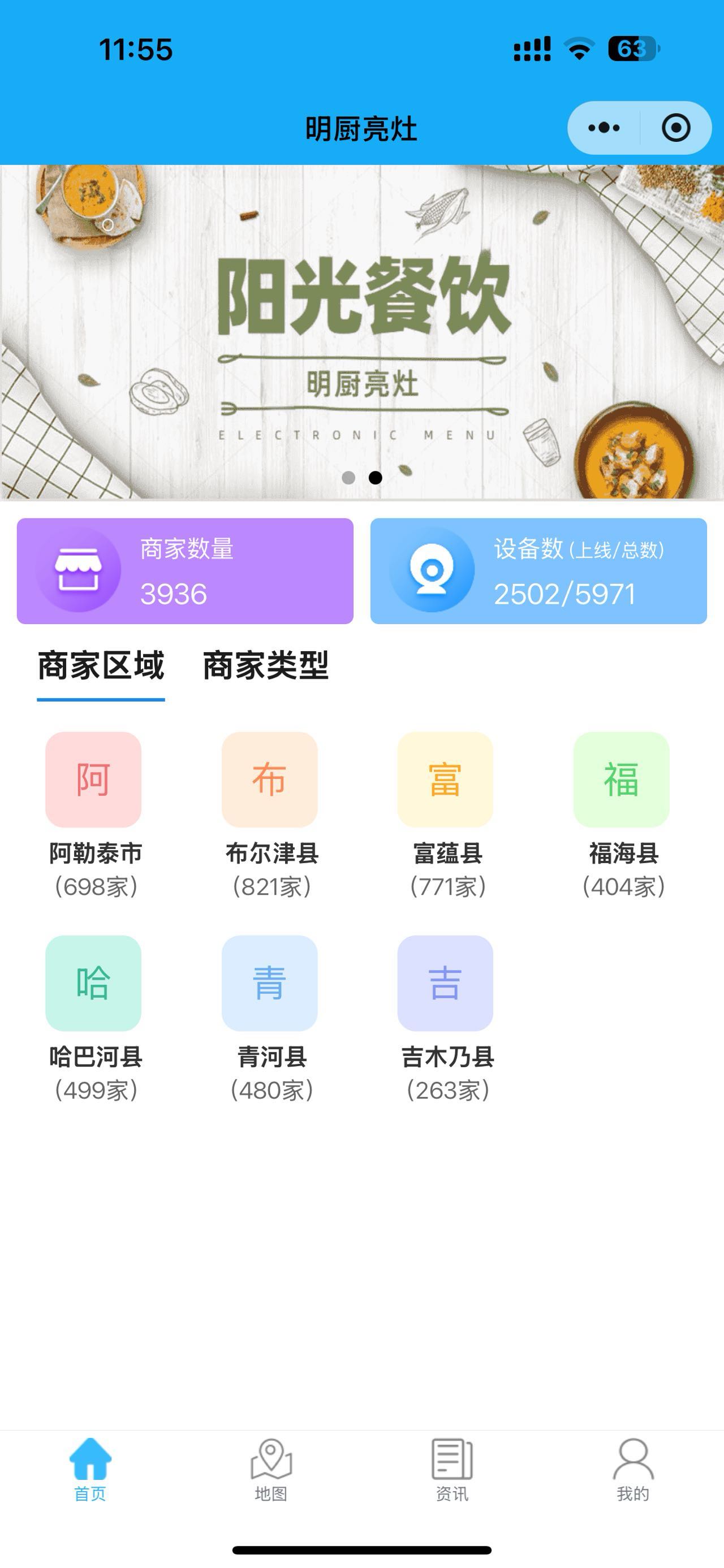Switch to the 商家类型 tab
Image resolution: width=724 pixels, height=1568 pixels.
pyautogui.click(x=265, y=665)
